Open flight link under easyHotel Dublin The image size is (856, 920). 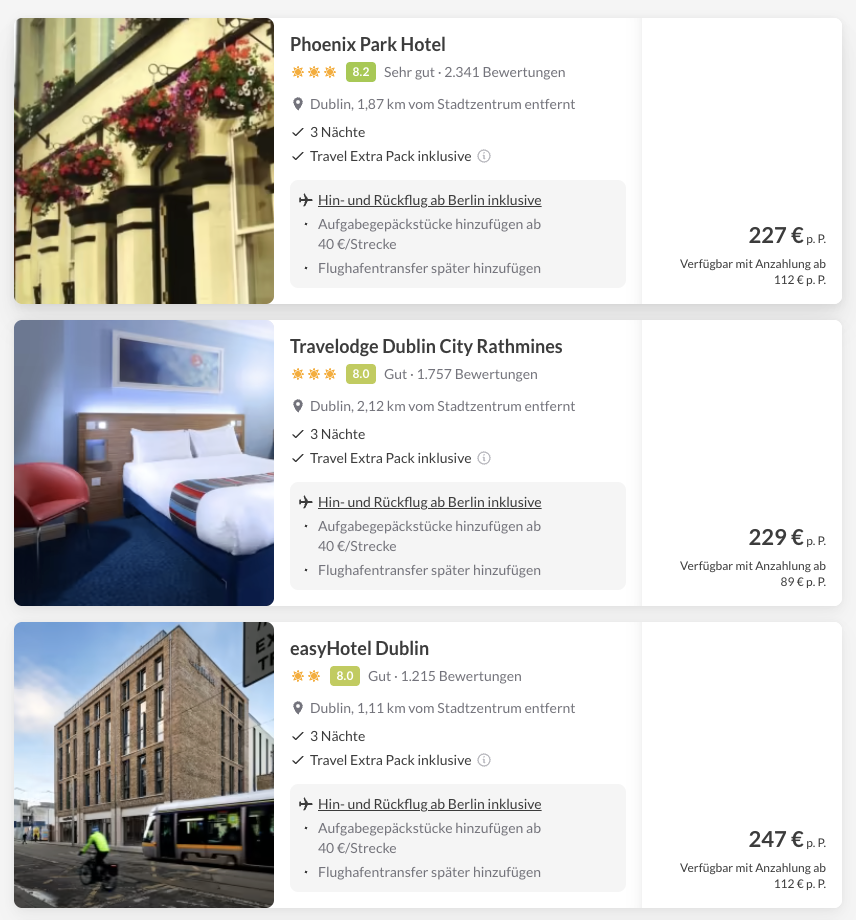click(x=429, y=804)
